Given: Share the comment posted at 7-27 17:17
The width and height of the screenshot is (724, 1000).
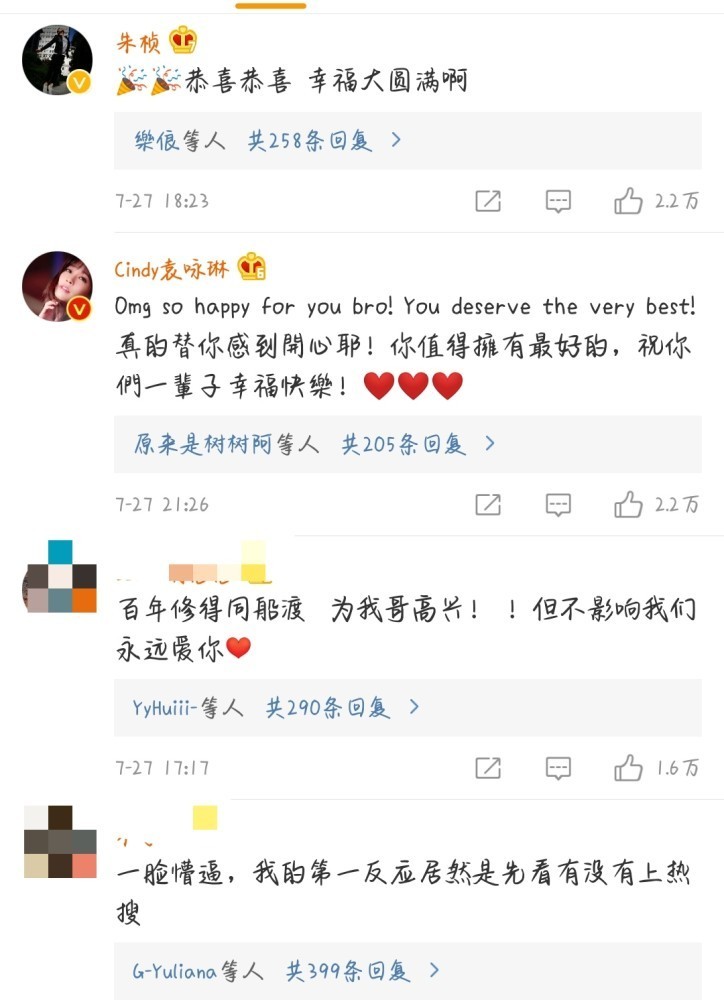Looking at the screenshot, I should [x=487, y=768].
